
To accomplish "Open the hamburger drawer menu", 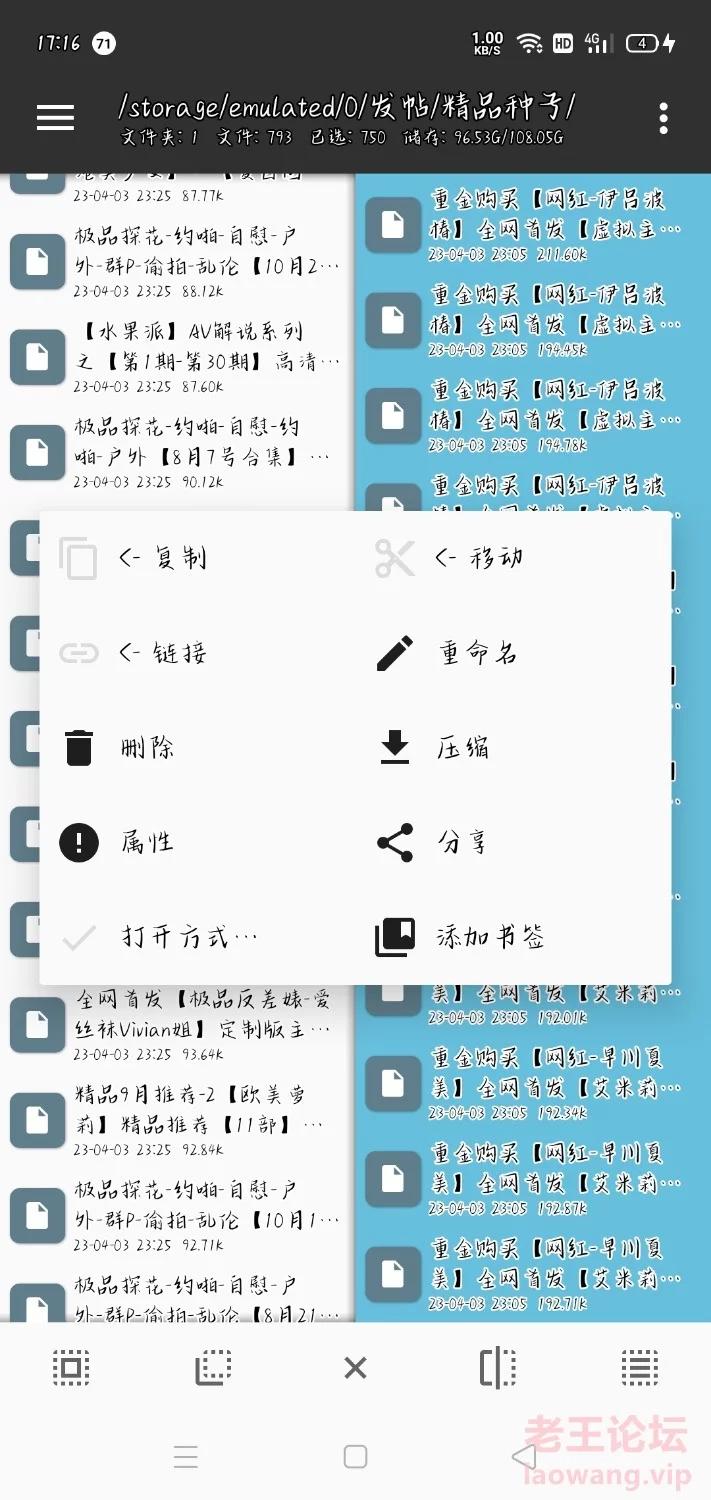I will click(55, 118).
